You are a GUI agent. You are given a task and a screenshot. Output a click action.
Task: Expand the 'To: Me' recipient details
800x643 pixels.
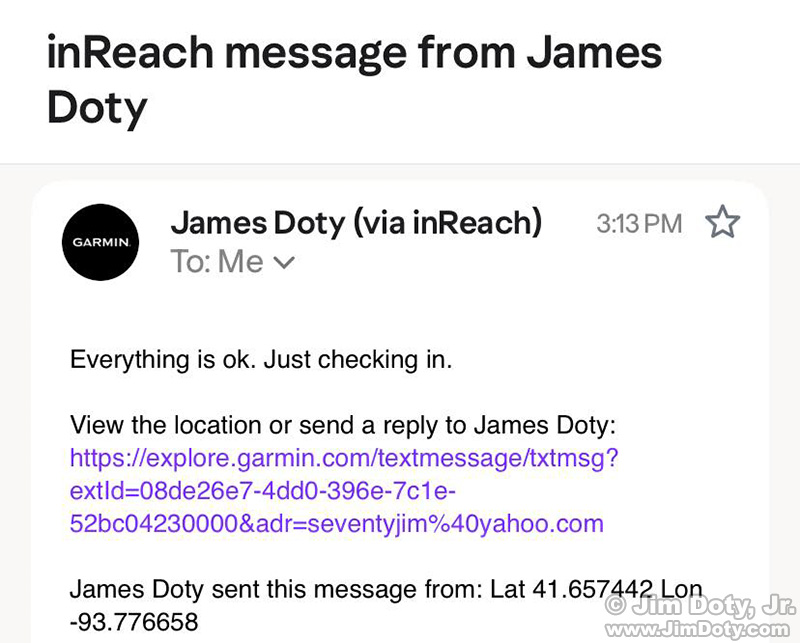pos(284,263)
